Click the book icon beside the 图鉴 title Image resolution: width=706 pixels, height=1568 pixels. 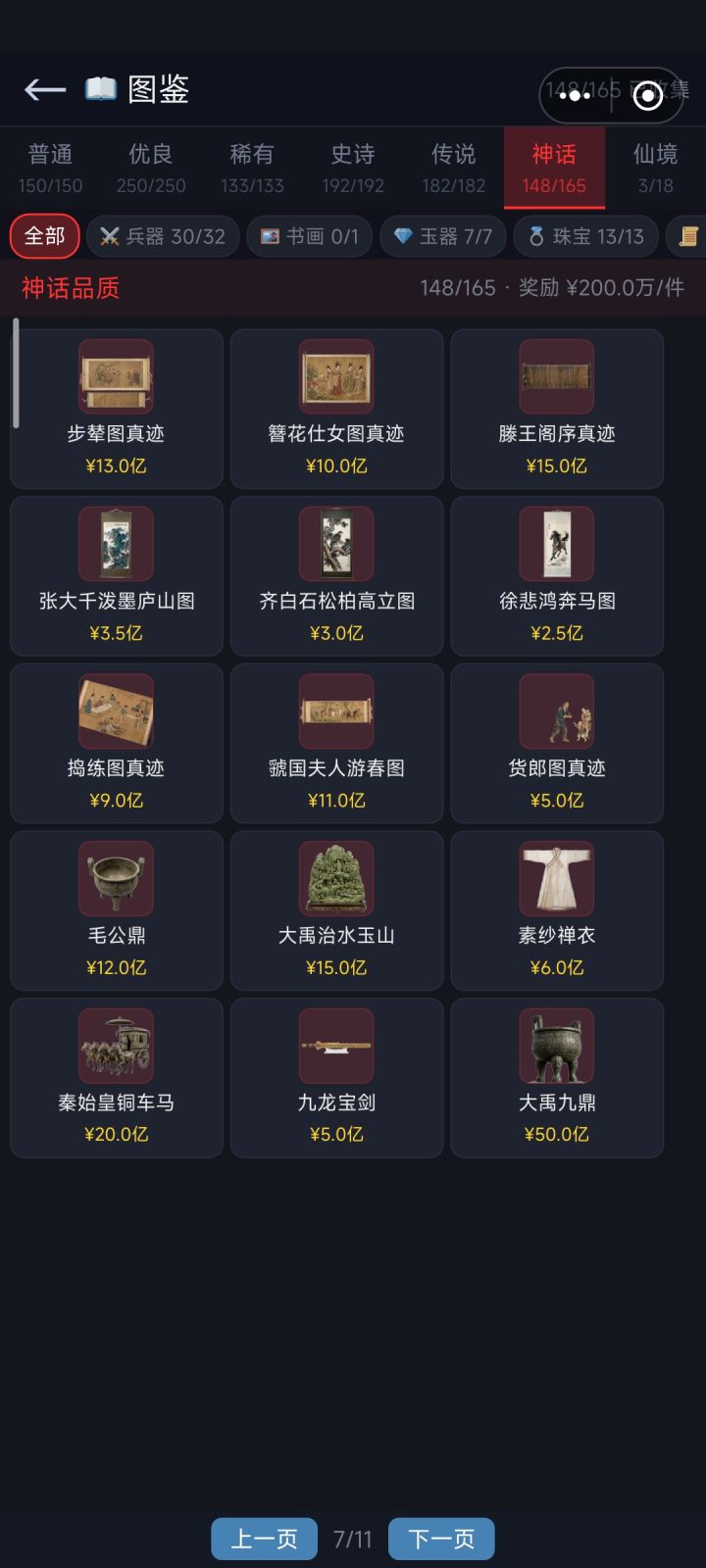[x=98, y=89]
